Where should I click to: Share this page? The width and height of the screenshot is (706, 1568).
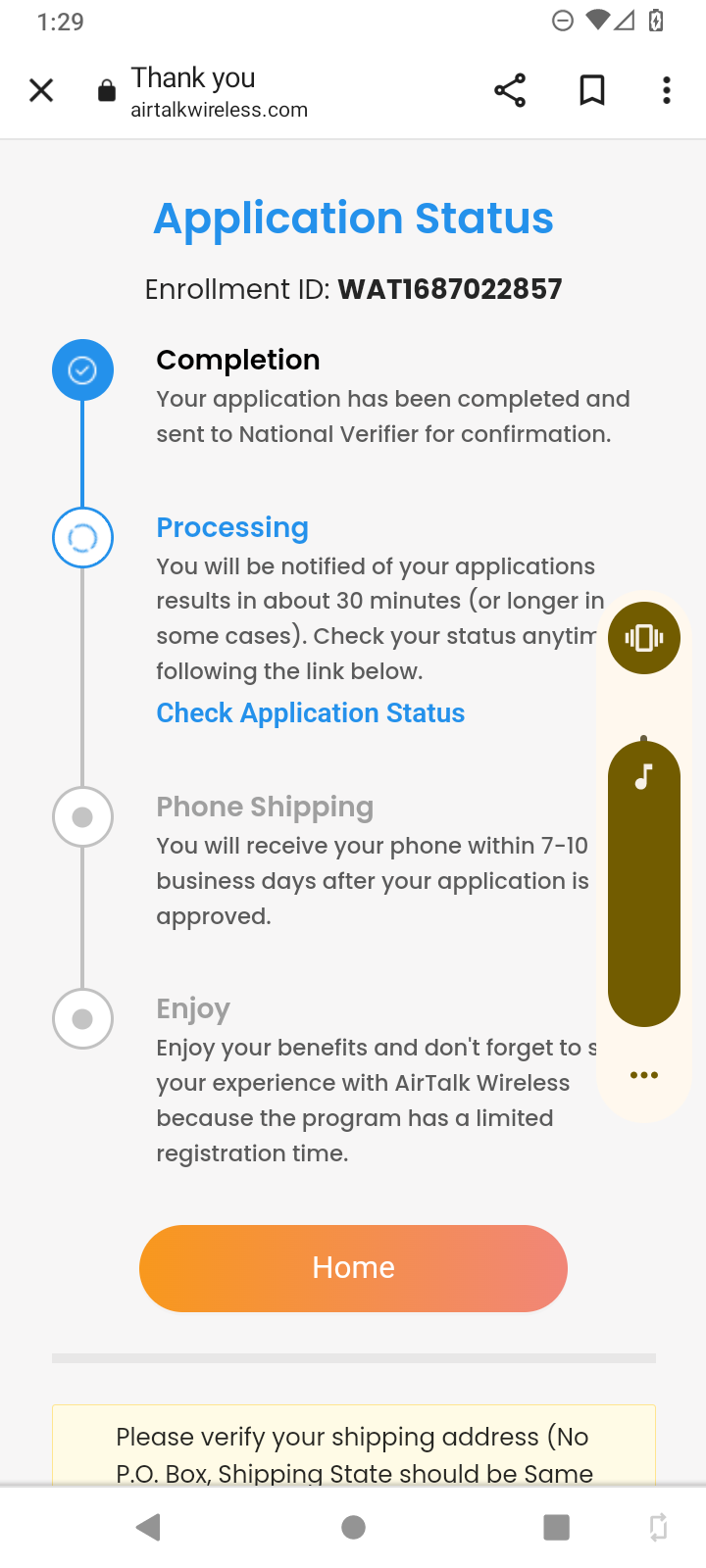(x=510, y=91)
